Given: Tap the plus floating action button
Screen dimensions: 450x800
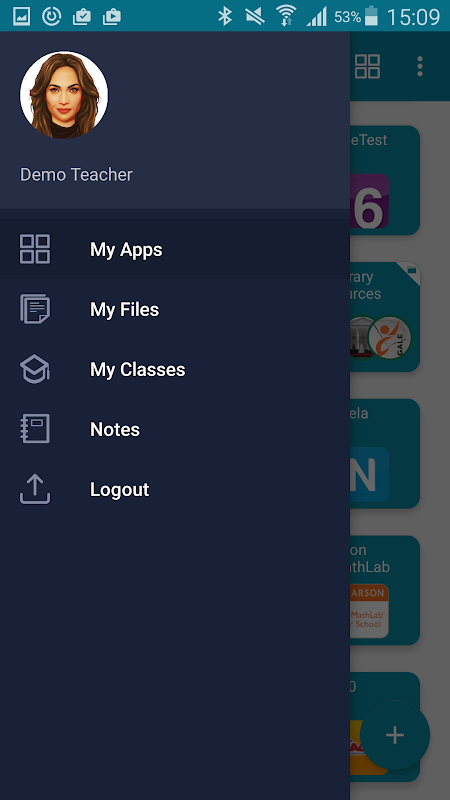Looking at the screenshot, I should 394,735.
